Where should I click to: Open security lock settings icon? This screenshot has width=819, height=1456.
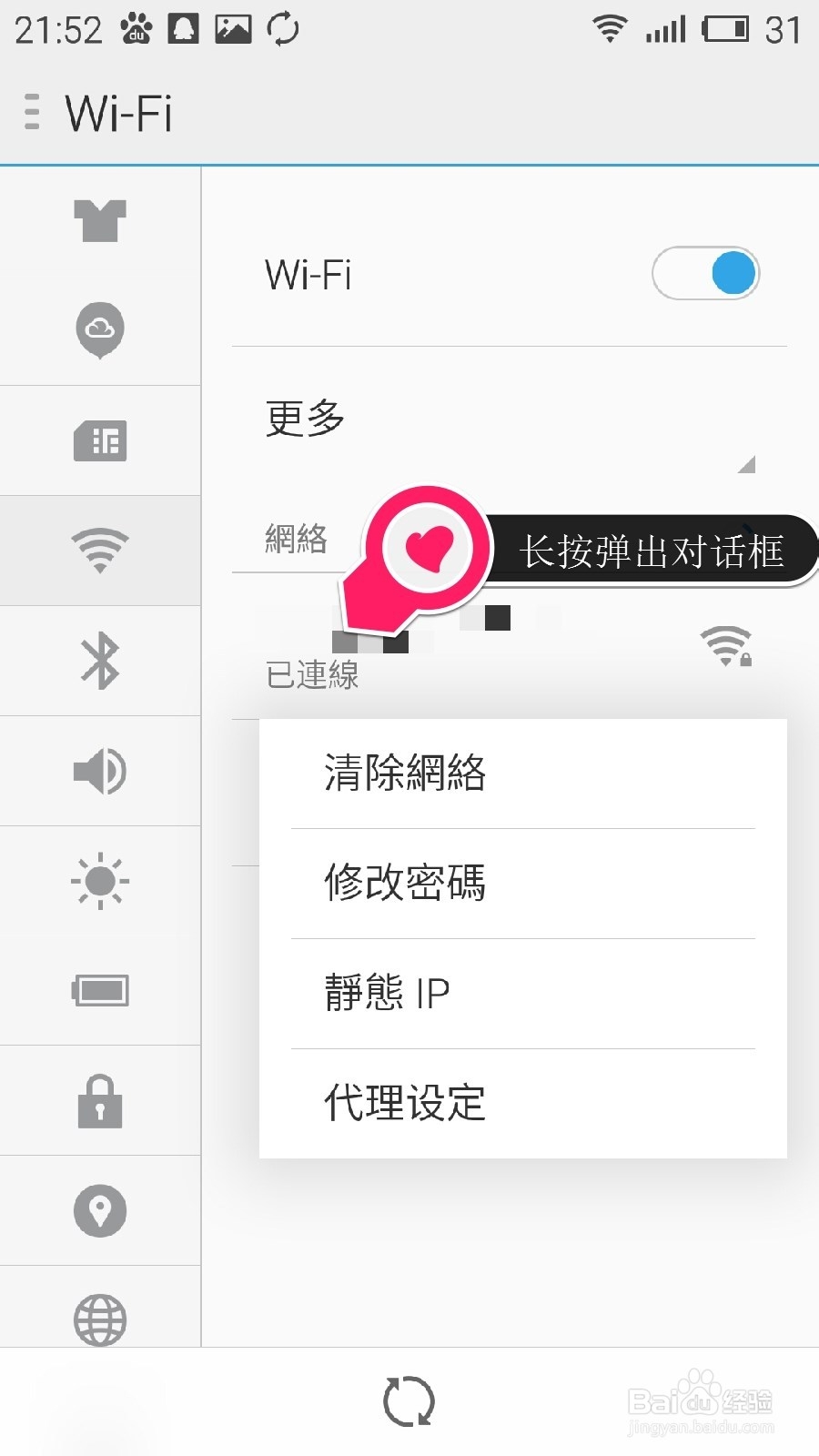click(x=100, y=1100)
